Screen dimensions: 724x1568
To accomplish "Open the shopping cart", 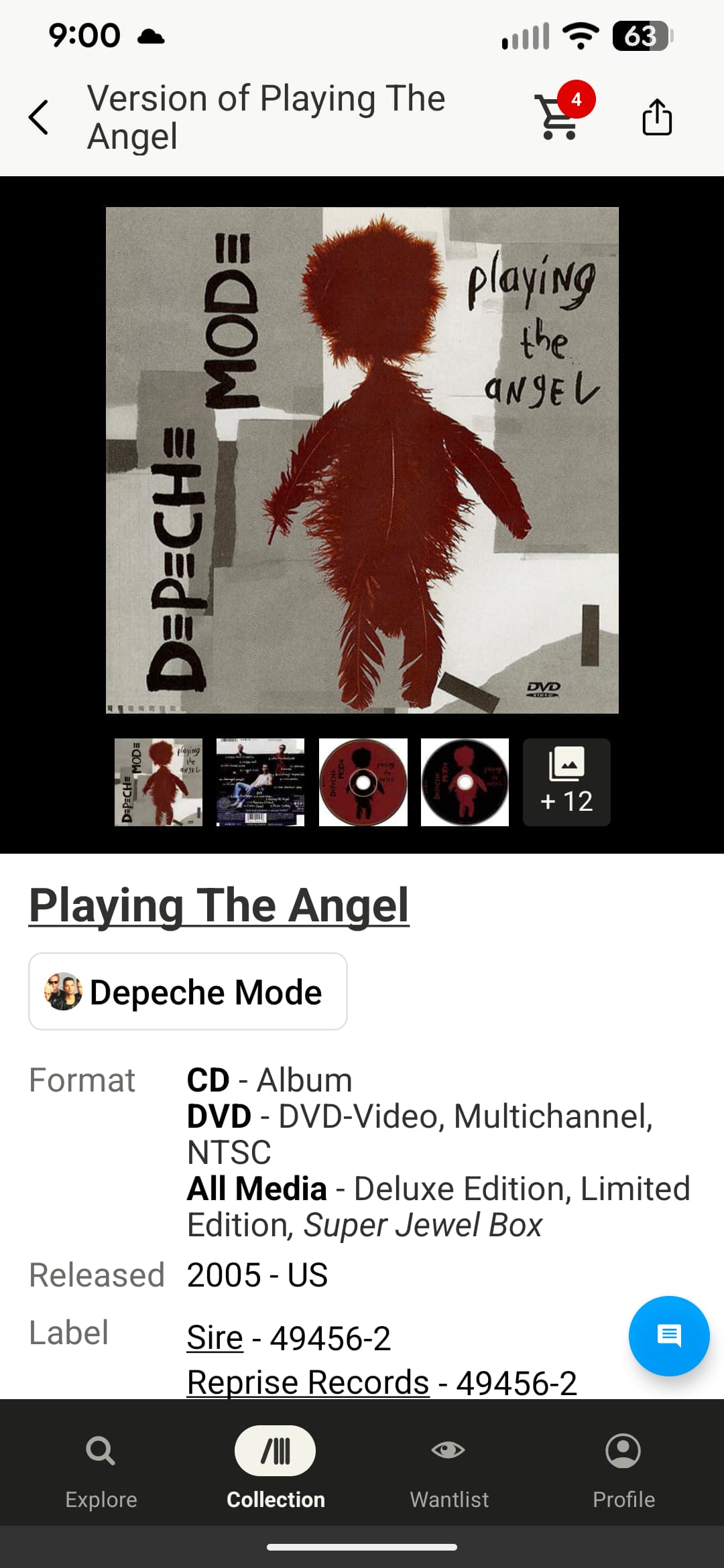I will pos(558,117).
